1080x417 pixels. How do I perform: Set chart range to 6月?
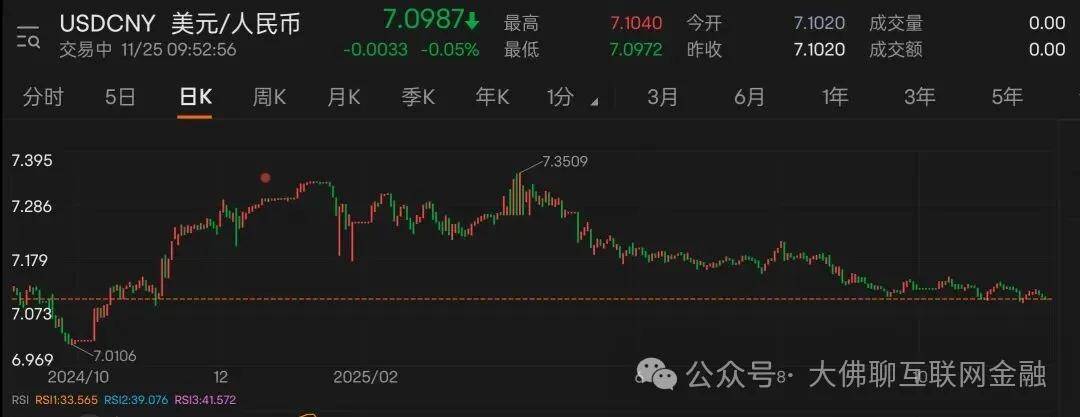[x=749, y=97]
